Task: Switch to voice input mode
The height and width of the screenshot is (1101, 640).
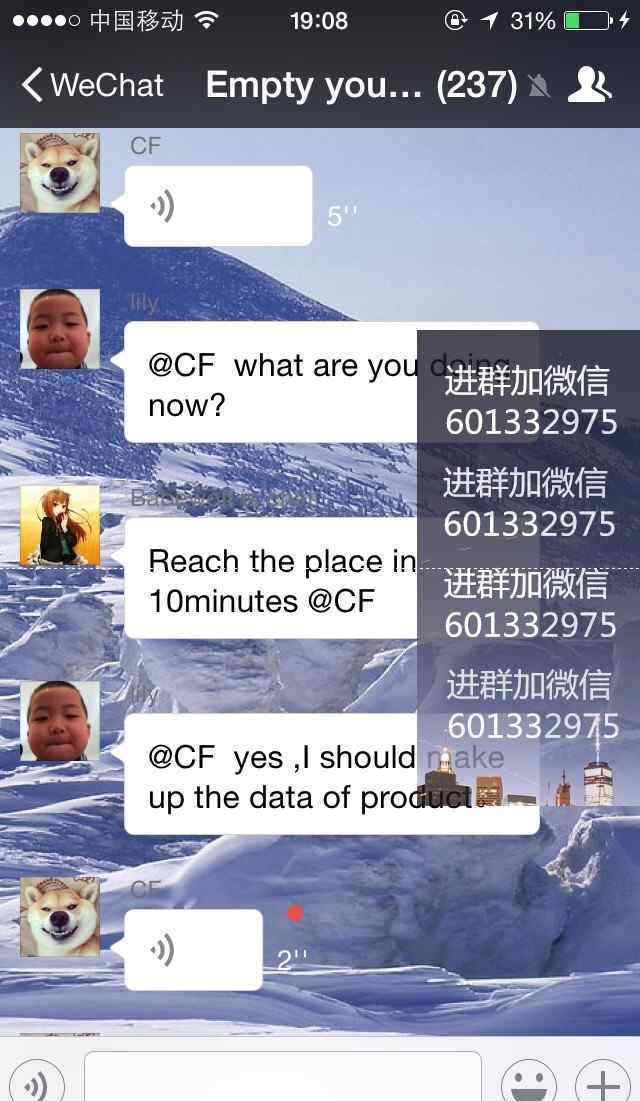Action: [37, 1081]
